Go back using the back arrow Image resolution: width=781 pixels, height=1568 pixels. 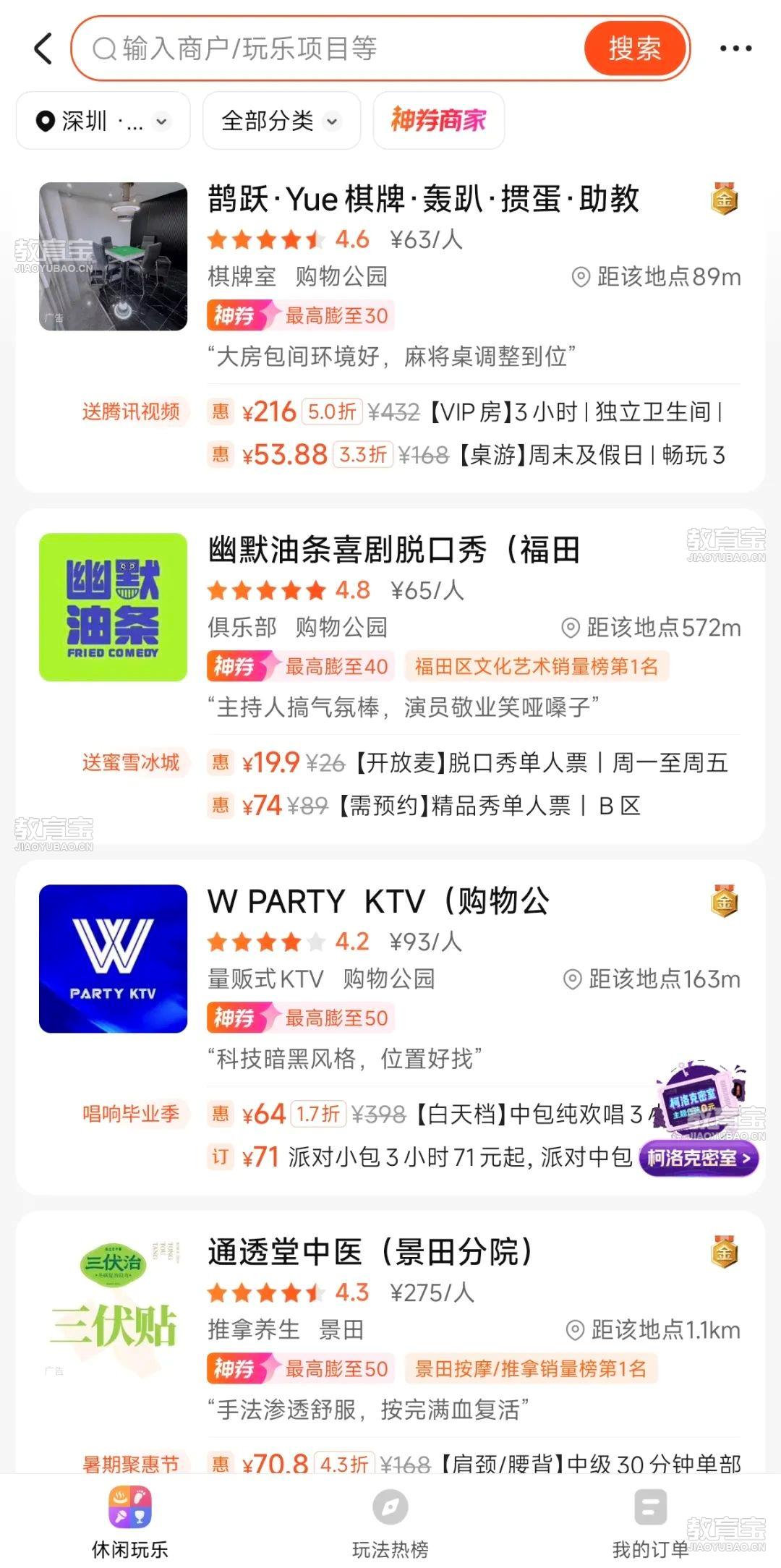[43, 49]
